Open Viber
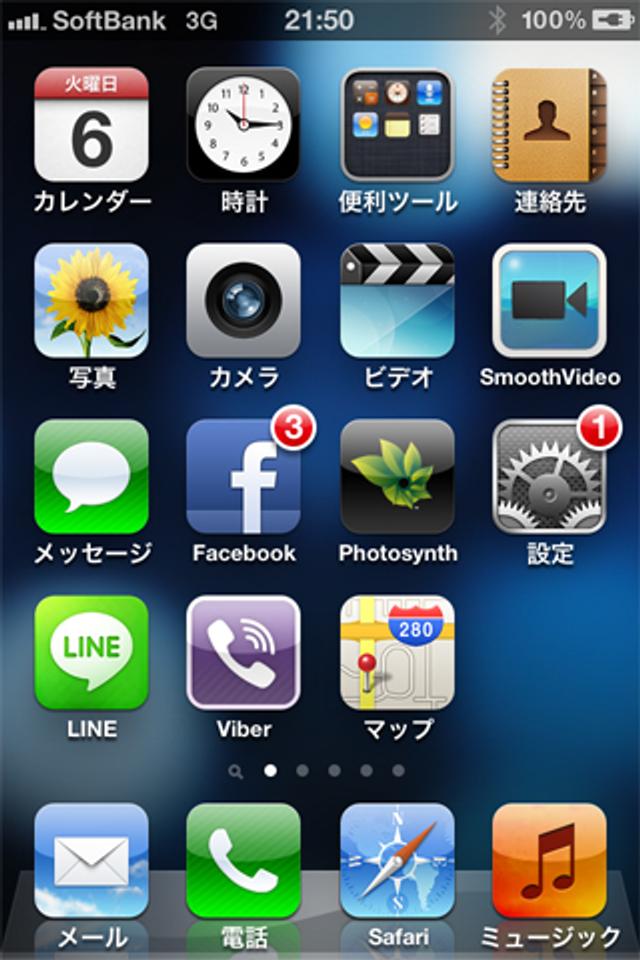 click(x=243, y=653)
